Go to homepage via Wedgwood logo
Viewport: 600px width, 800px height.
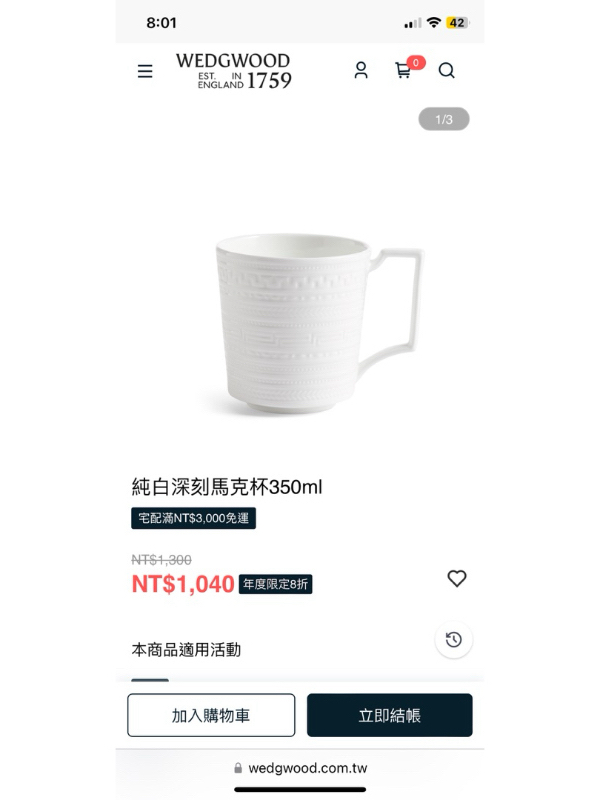click(x=234, y=71)
